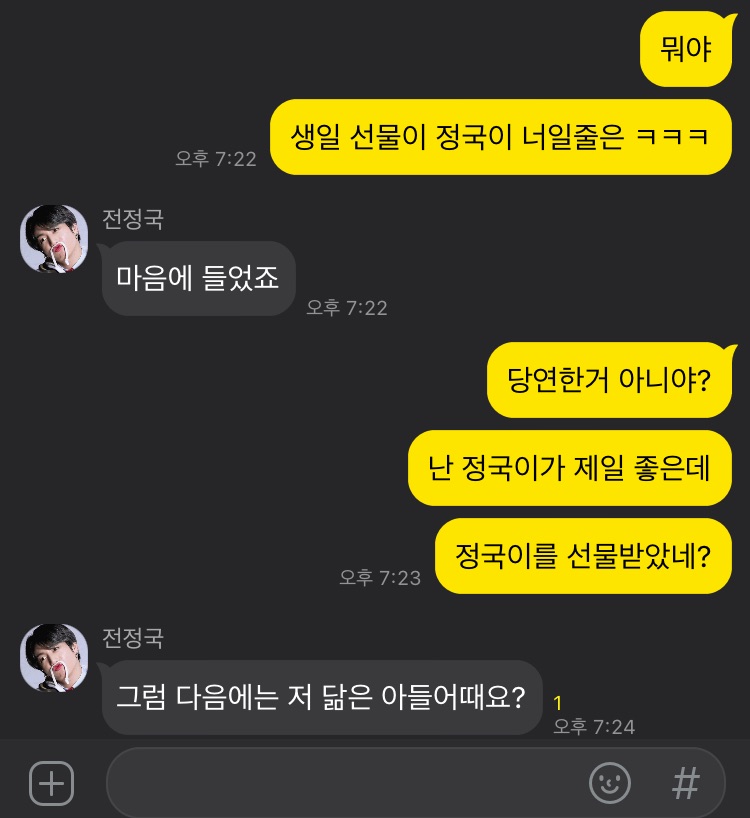Open the plus attachment menu
The height and width of the screenshot is (818, 750).
[52, 783]
